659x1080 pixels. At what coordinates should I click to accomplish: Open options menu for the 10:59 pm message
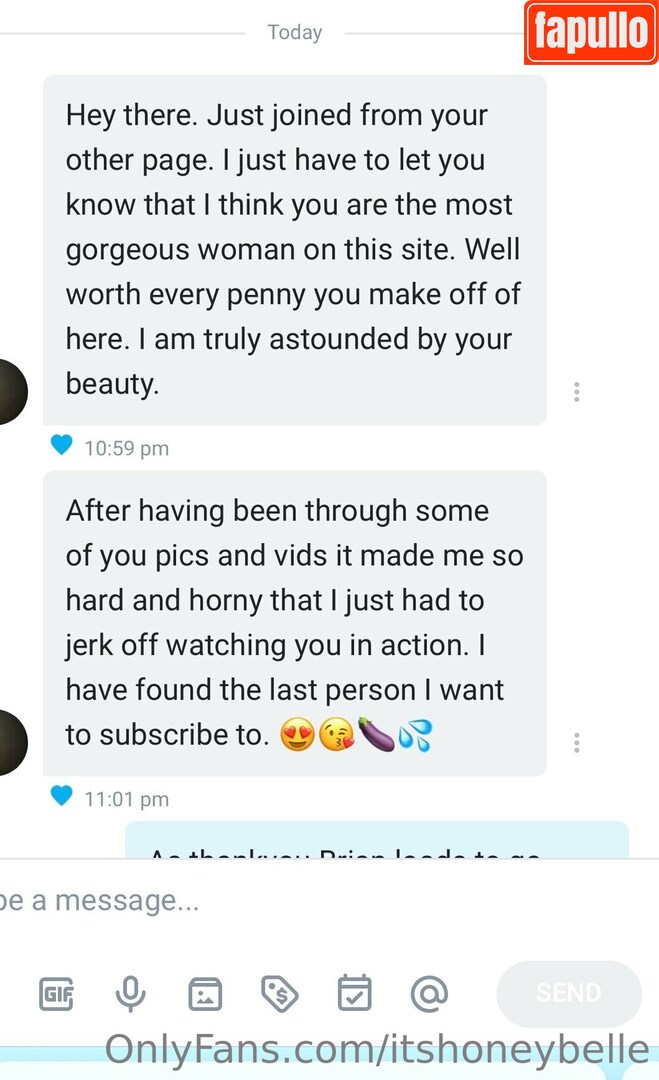577,392
